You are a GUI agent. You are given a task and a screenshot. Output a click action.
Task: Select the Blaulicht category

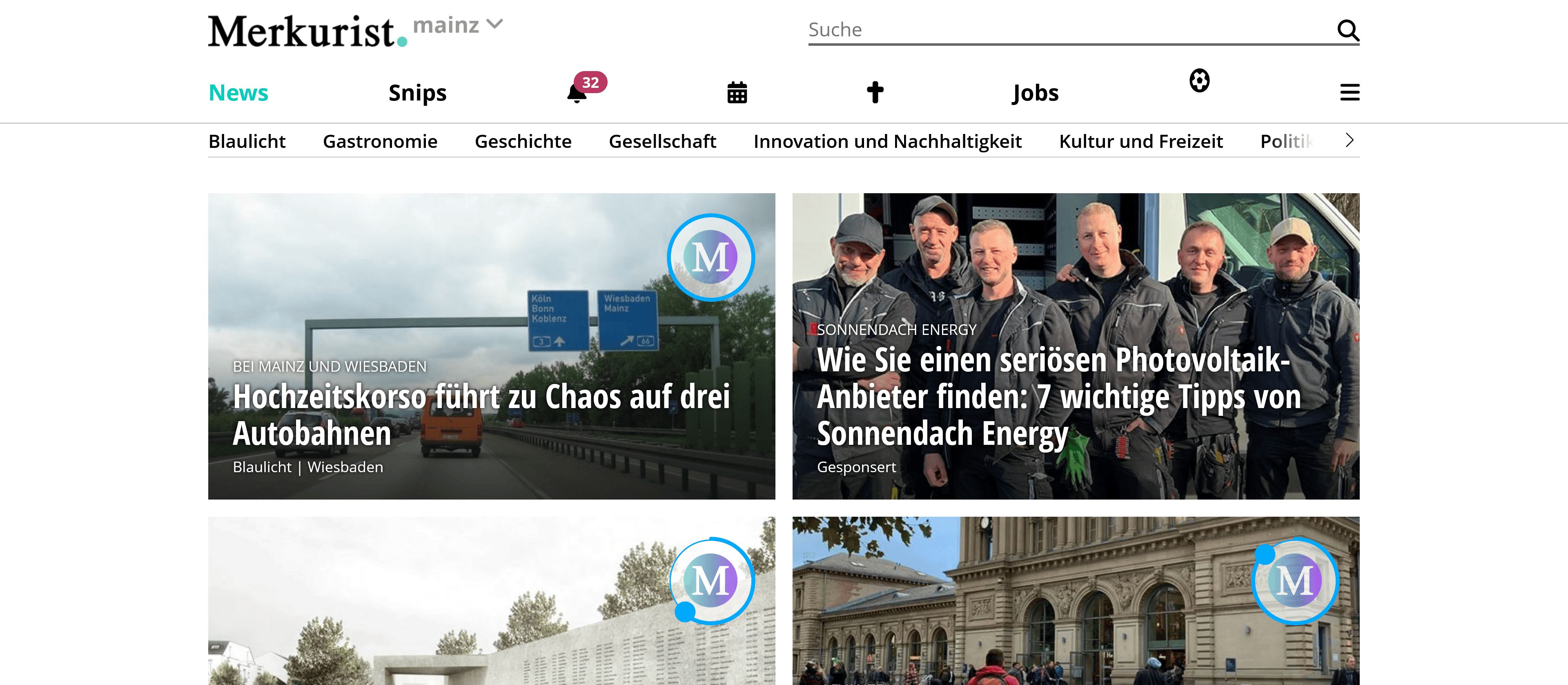tap(247, 141)
